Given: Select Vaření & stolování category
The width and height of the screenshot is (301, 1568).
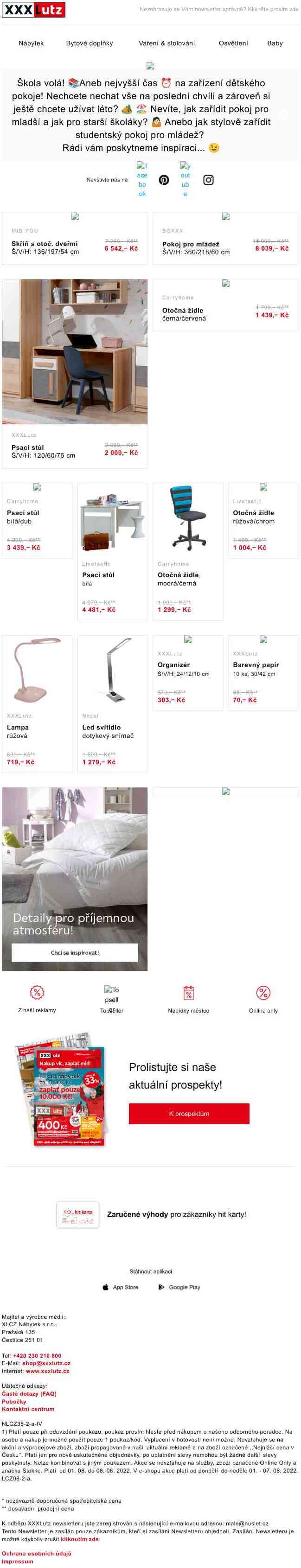Looking at the screenshot, I should tap(167, 43).
